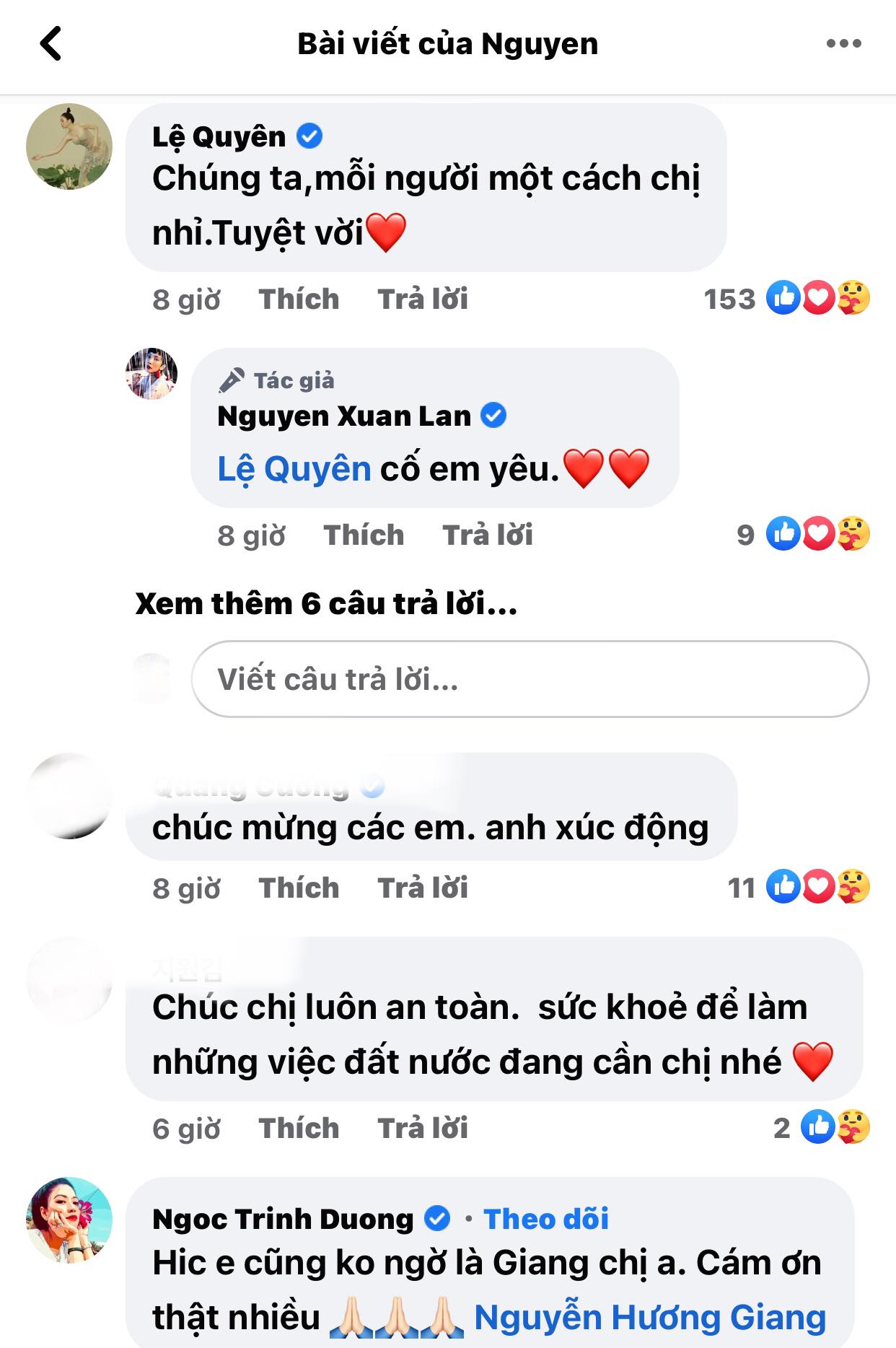
Task: Click the verified badge next to Lệ Quyên
Action: coord(309,136)
